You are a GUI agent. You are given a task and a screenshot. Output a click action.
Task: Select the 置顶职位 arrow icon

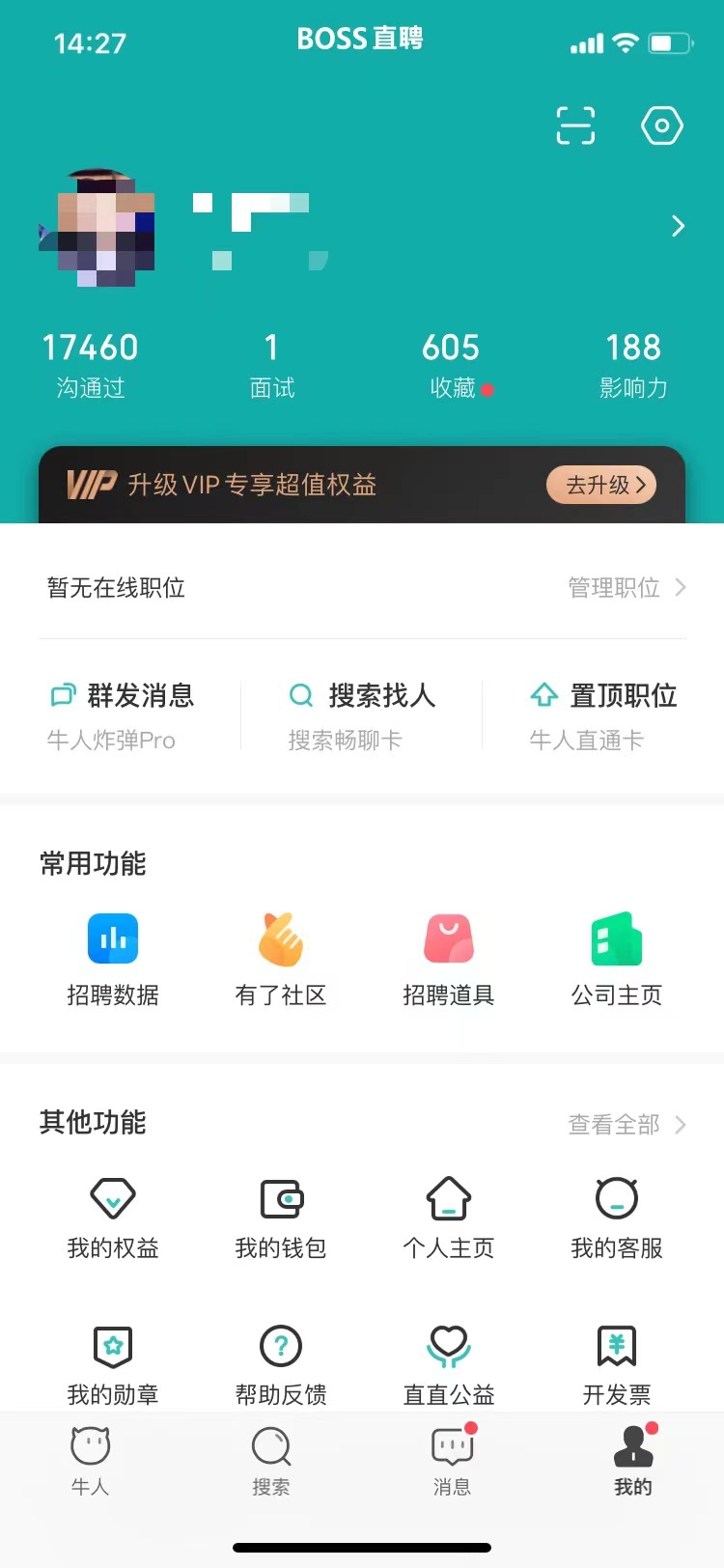point(545,694)
